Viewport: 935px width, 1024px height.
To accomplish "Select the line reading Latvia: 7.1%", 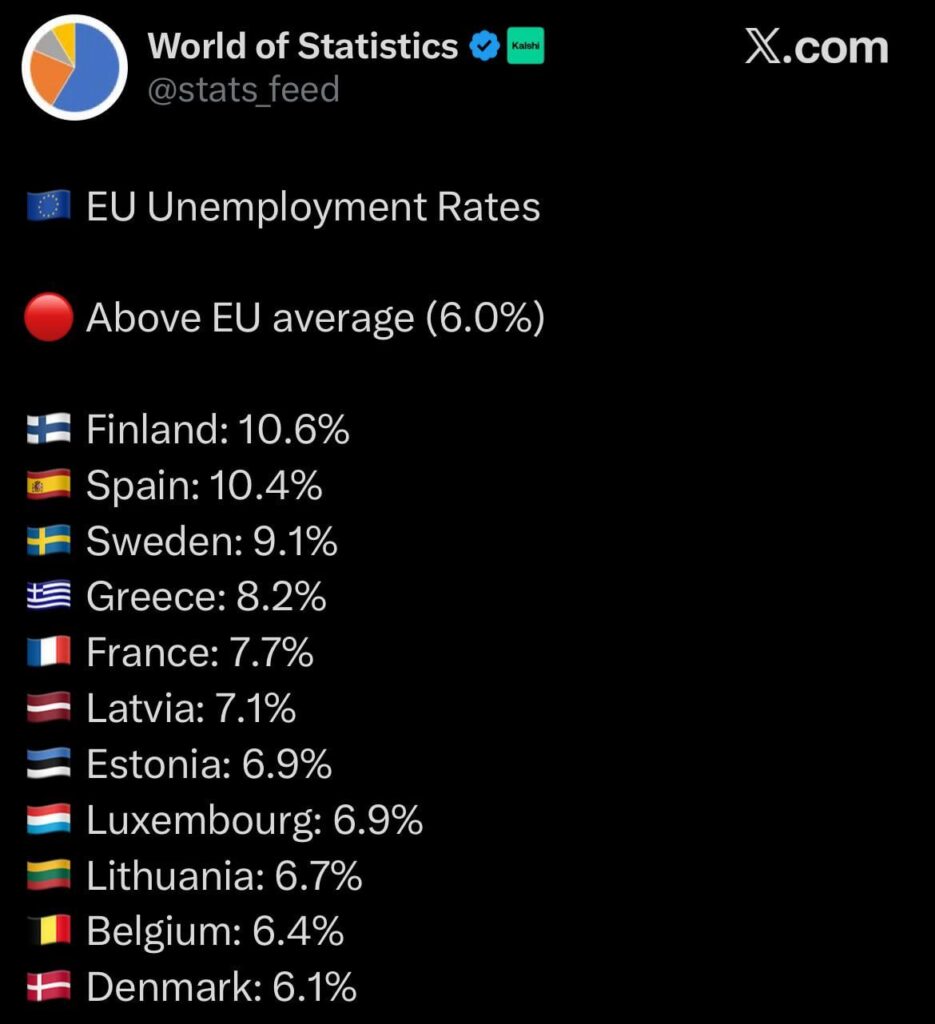I will pyautogui.click(x=190, y=708).
